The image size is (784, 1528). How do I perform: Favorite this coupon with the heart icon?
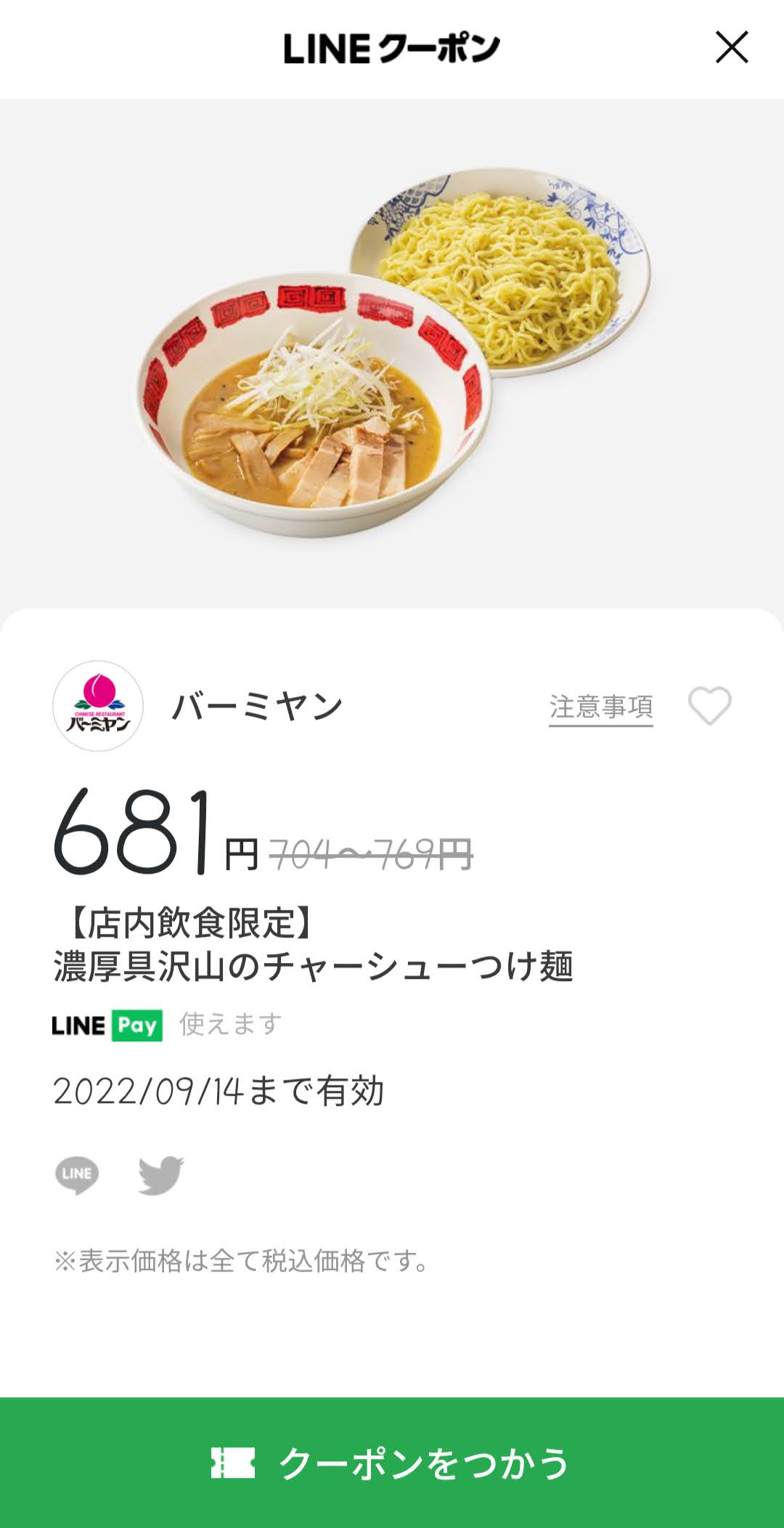pos(709,706)
